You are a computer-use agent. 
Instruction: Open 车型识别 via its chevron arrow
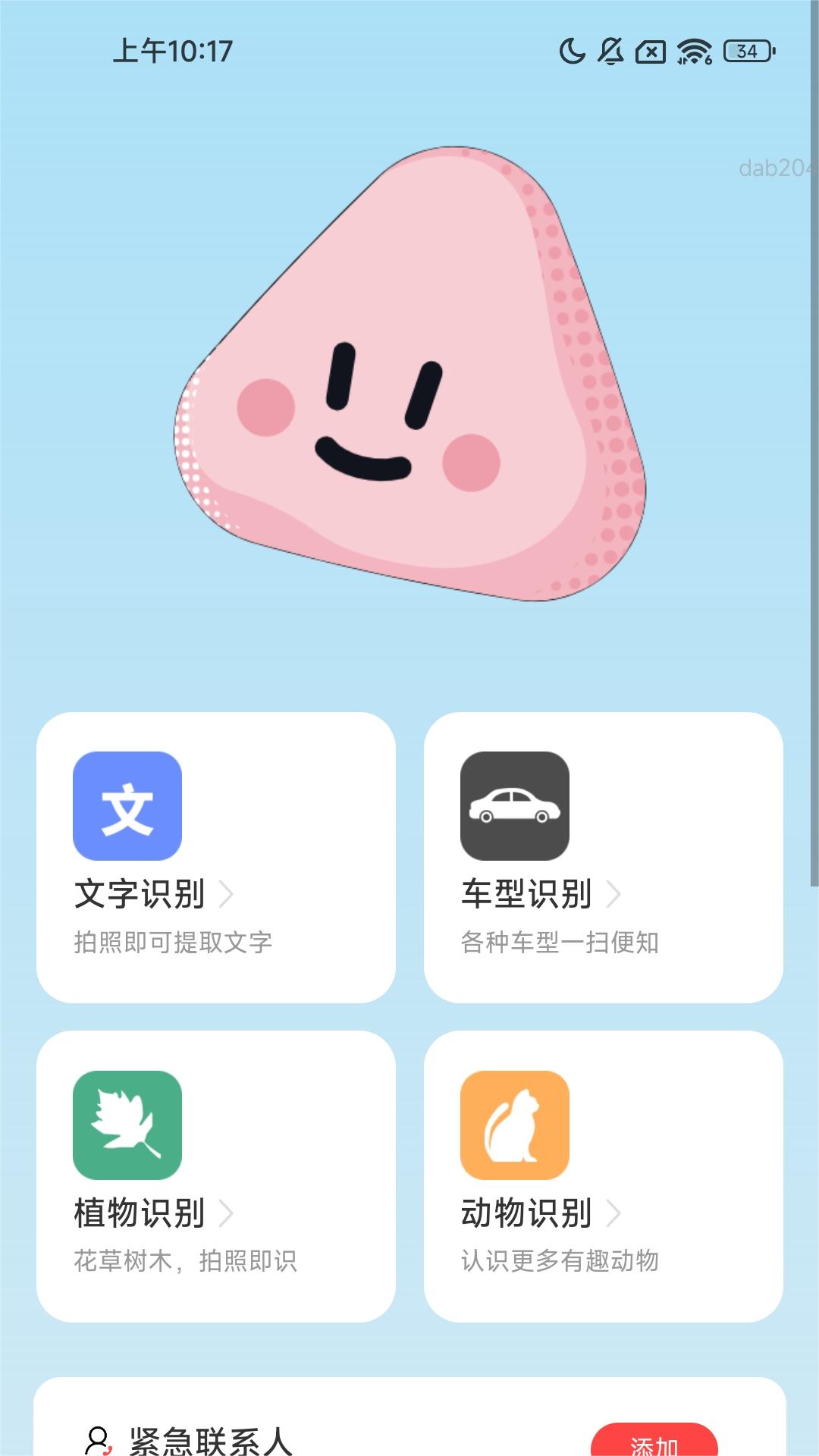click(x=616, y=894)
